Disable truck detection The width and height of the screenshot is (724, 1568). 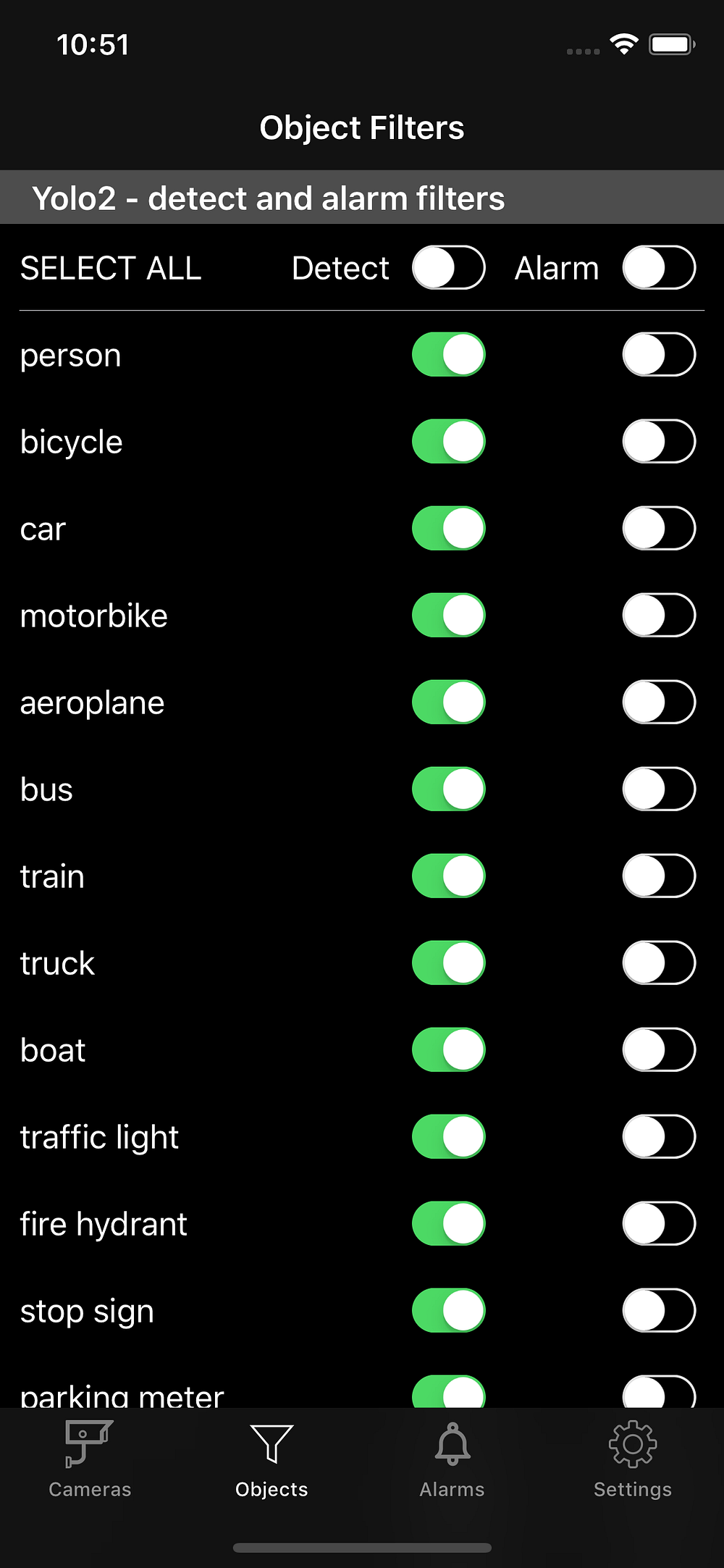(448, 963)
